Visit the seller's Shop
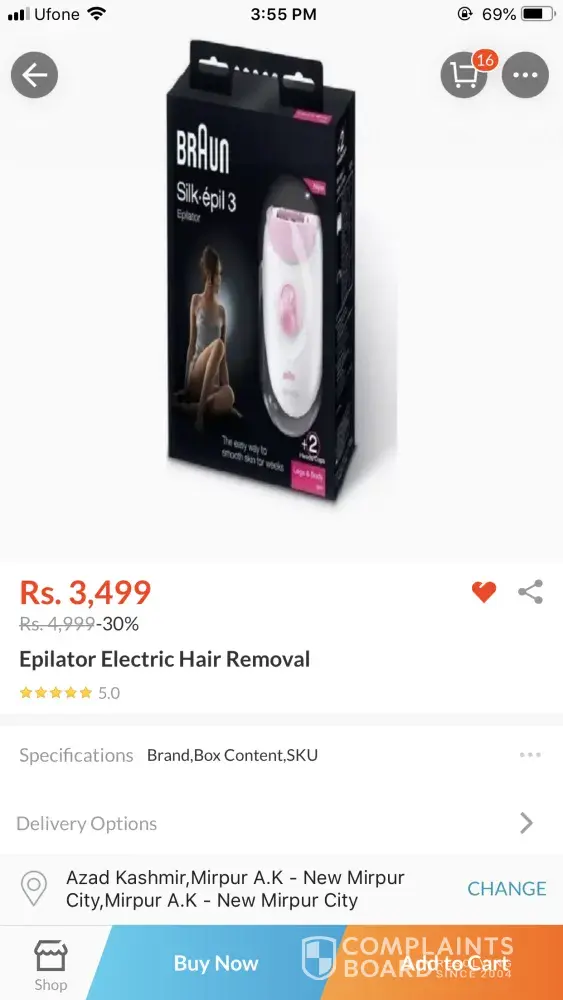Viewport: 563px width, 1000px height. point(50,965)
